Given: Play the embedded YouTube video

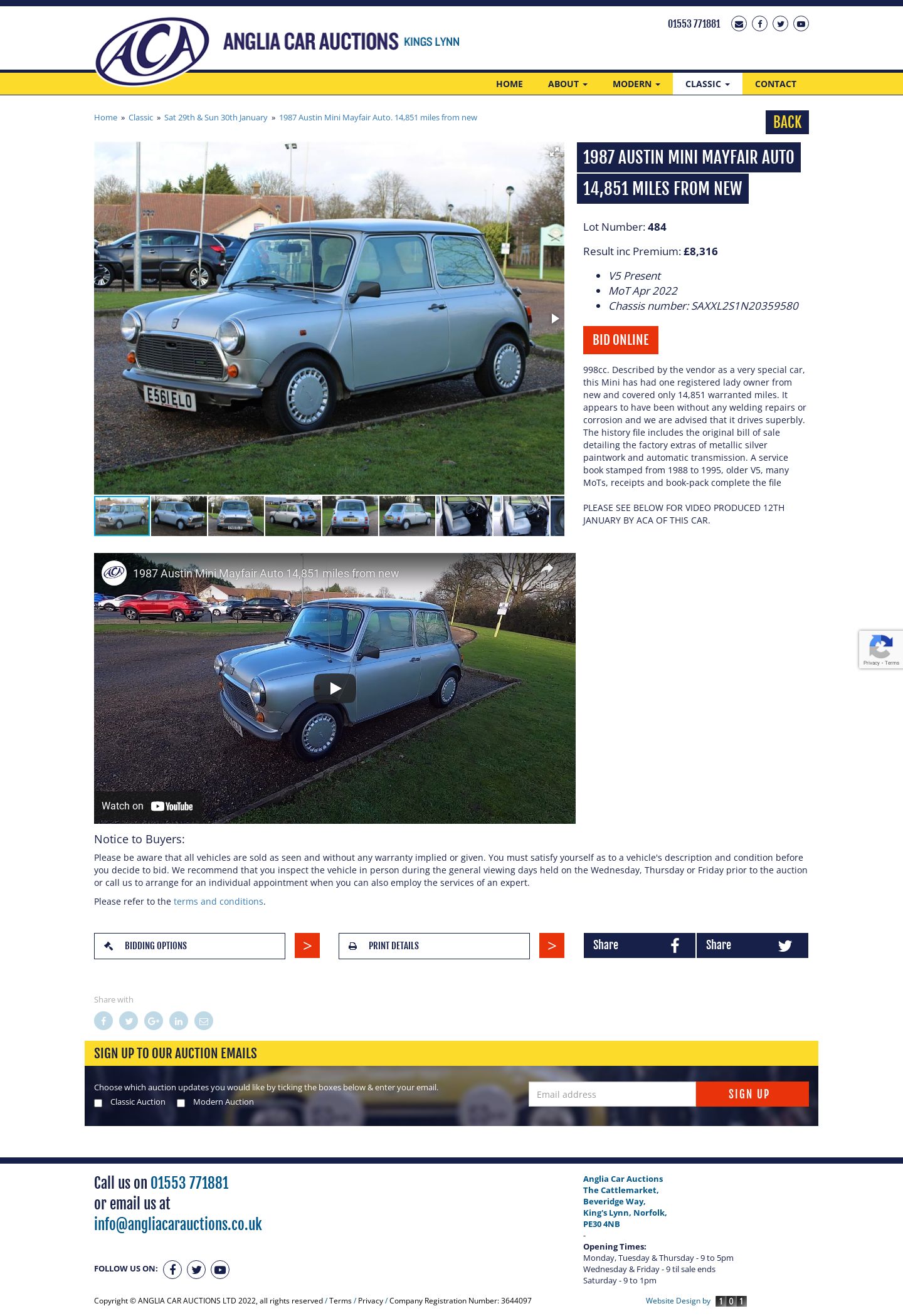Looking at the screenshot, I should [x=335, y=688].
